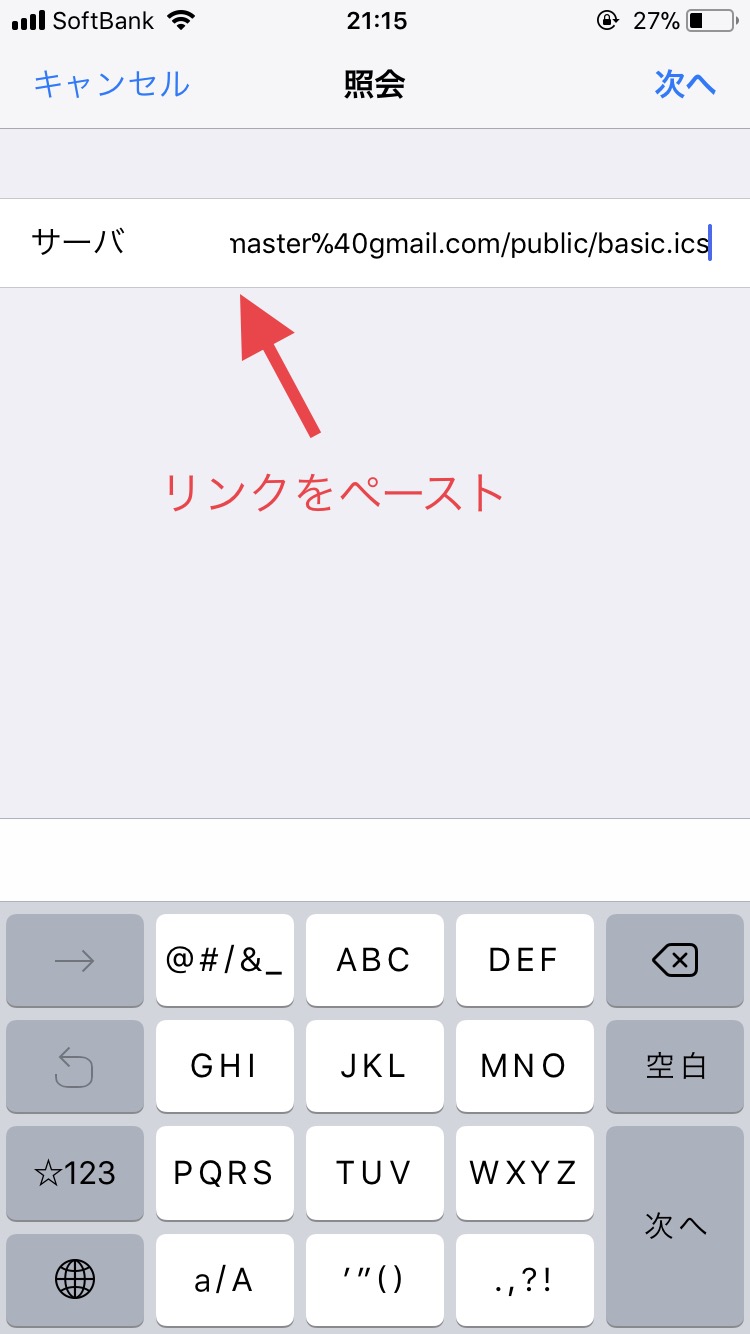Tap the 空白 space key
The height and width of the screenshot is (1334, 750).
[675, 1067]
